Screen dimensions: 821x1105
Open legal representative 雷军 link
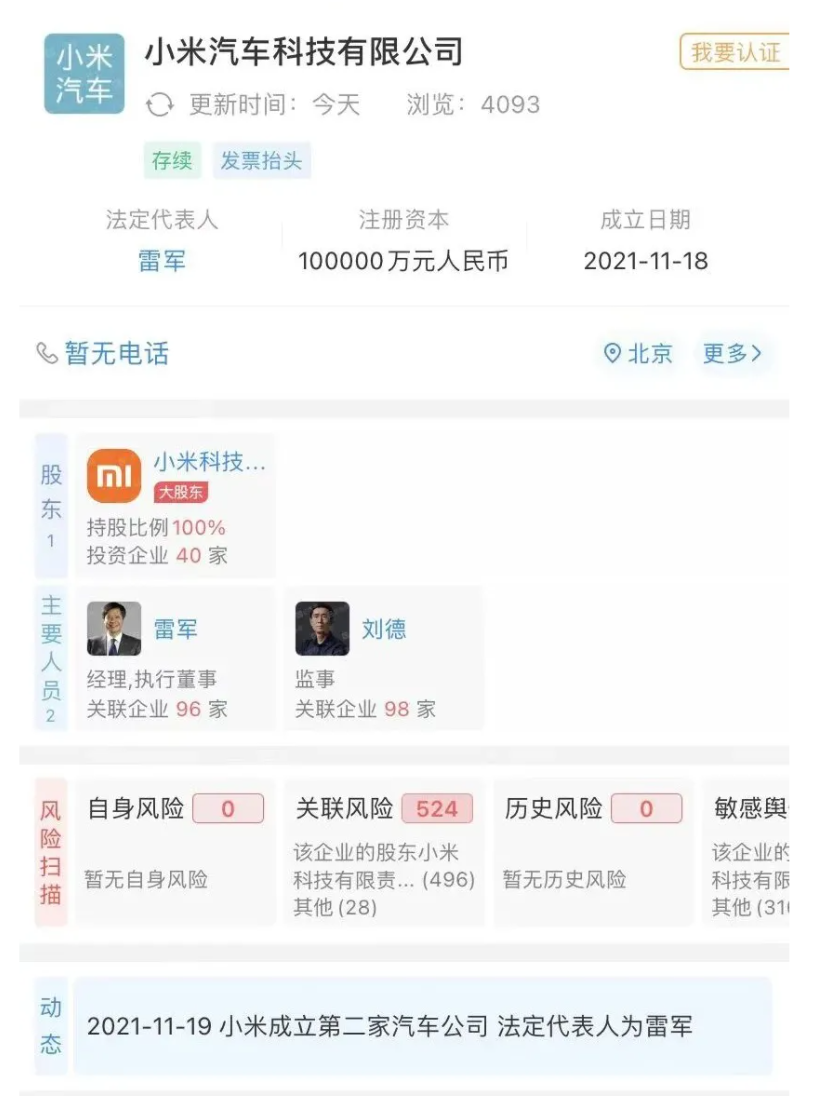161,262
